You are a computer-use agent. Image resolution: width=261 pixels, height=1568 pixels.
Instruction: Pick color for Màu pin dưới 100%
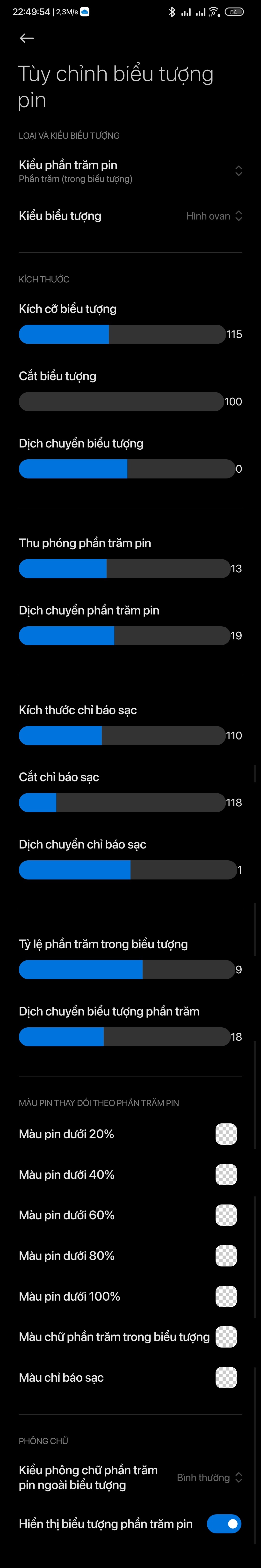(x=226, y=1296)
